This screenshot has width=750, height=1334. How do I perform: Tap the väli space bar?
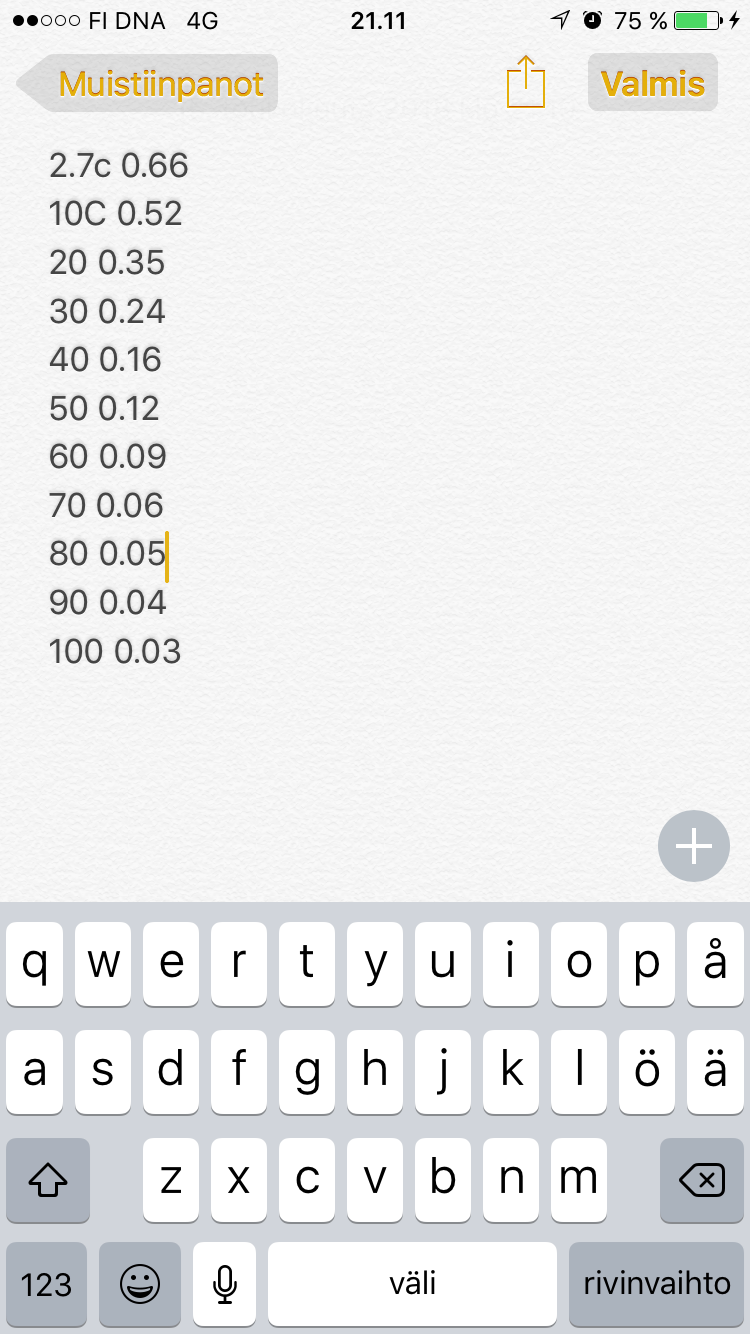[412, 1284]
